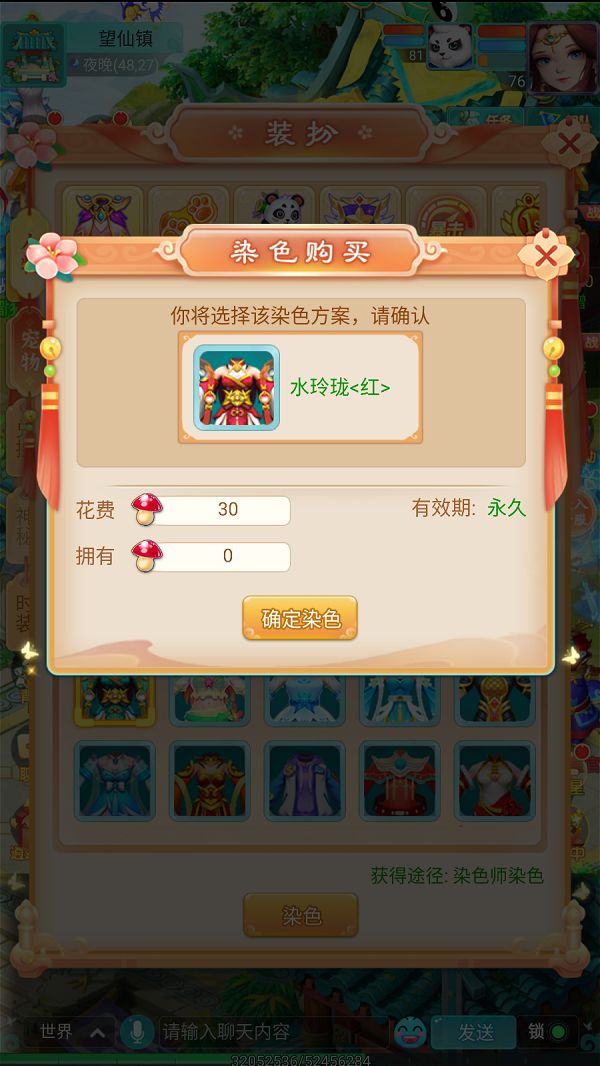
Task: Close the 染色购买 dialog
Action: coord(546,257)
